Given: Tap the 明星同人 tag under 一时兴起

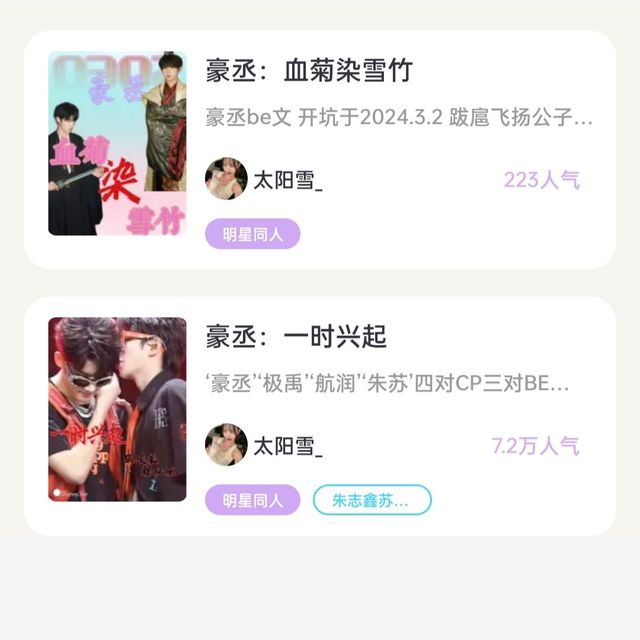Looking at the screenshot, I should [x=253, y=500].
